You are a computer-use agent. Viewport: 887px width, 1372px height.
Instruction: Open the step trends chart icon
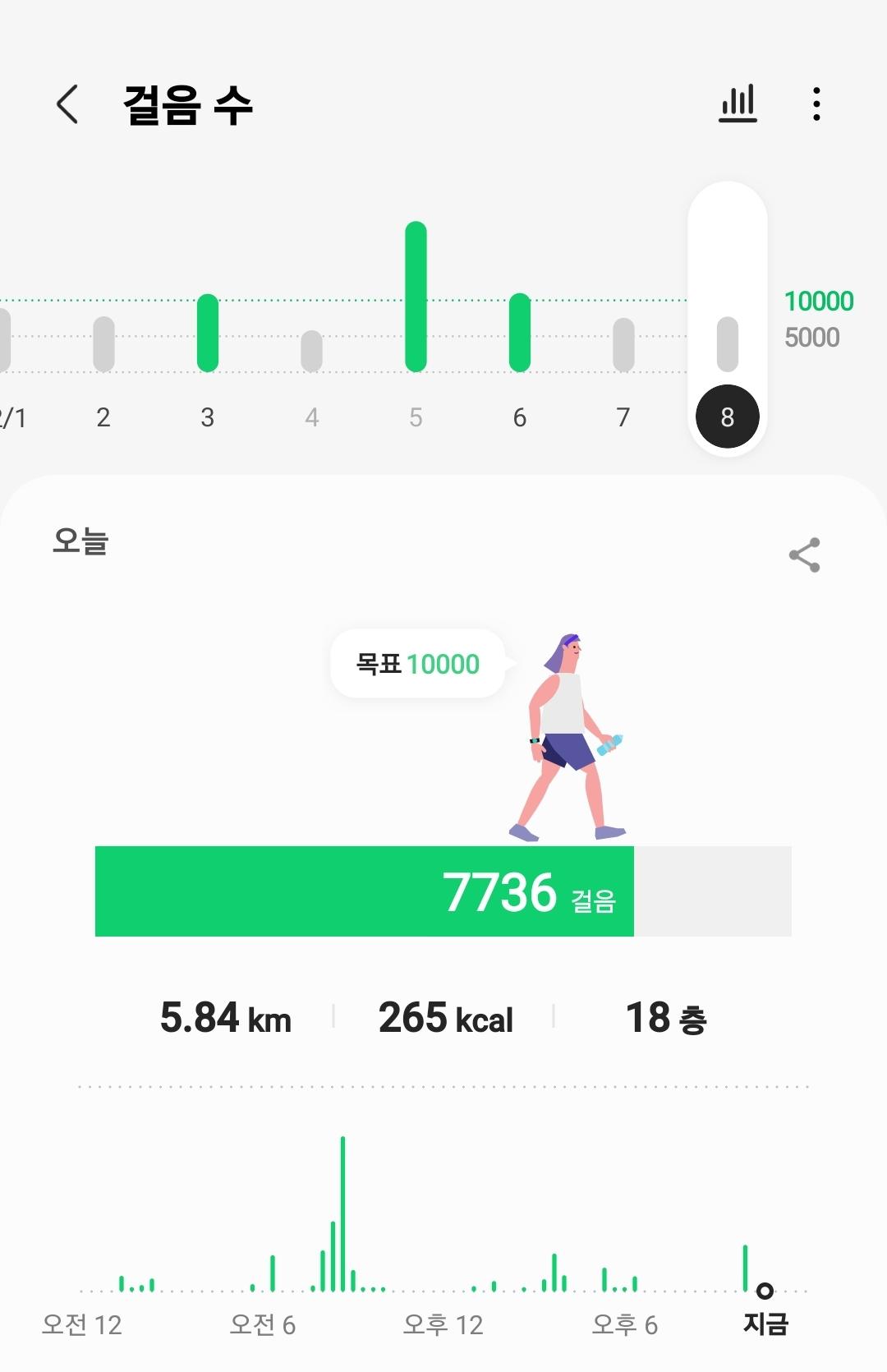[x=738, y=104]
